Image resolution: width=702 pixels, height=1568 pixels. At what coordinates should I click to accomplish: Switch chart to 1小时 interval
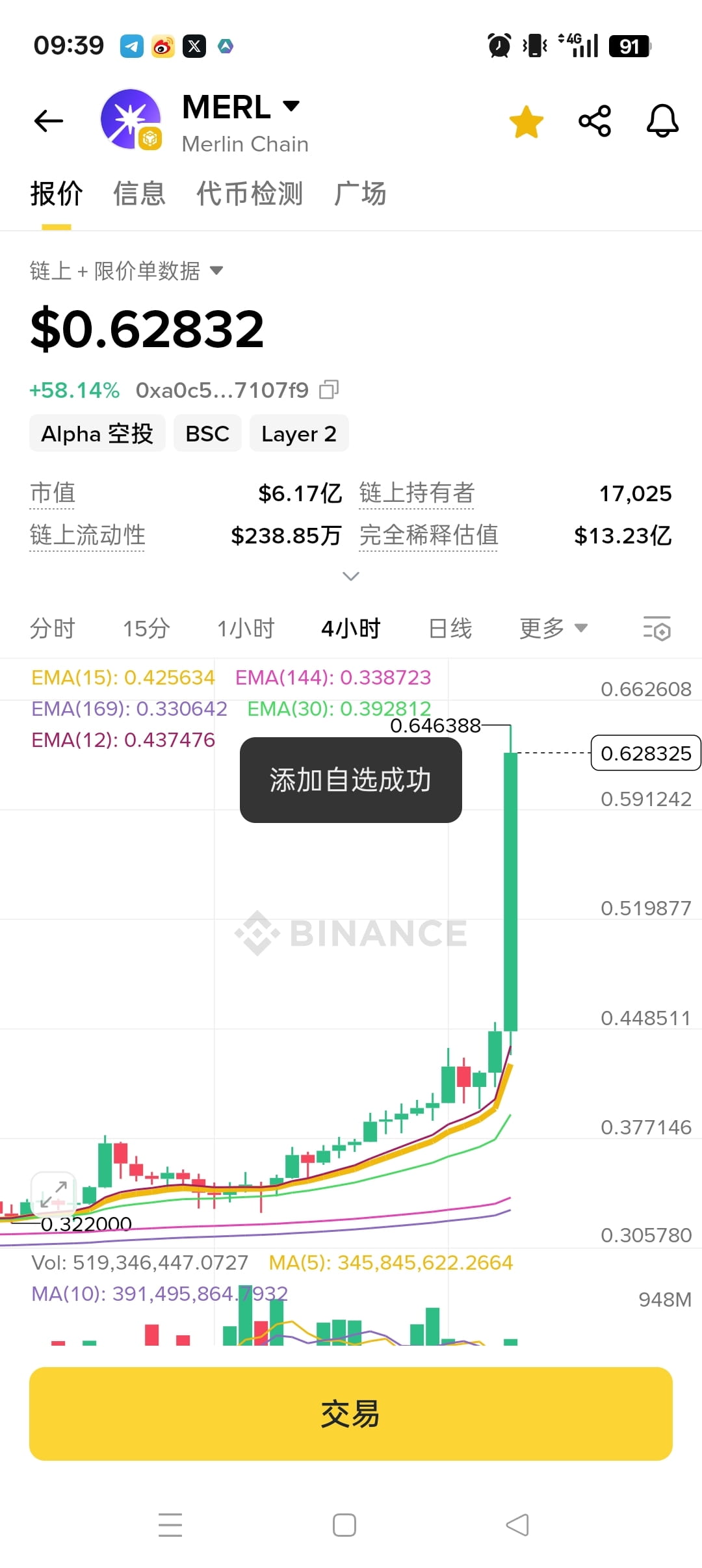point(246,629)
